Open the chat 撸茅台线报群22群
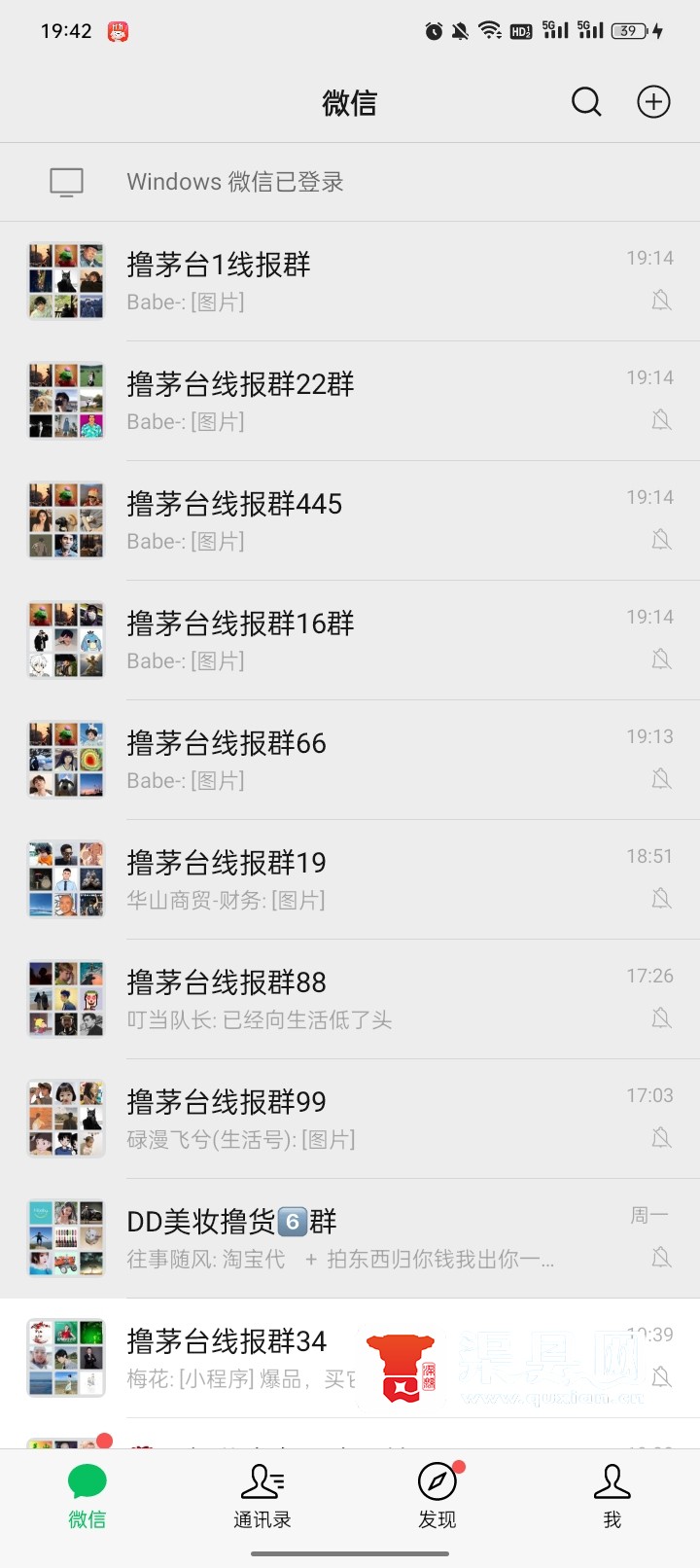The width and height of the screenshot is (700, 1568). click(350, 401)
